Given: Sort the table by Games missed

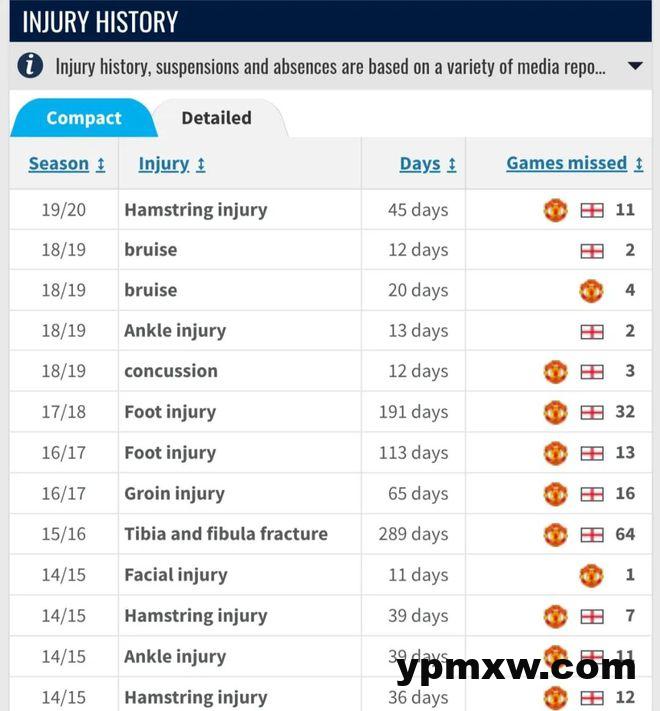Looking at the screenshot, I should [574, 163].
